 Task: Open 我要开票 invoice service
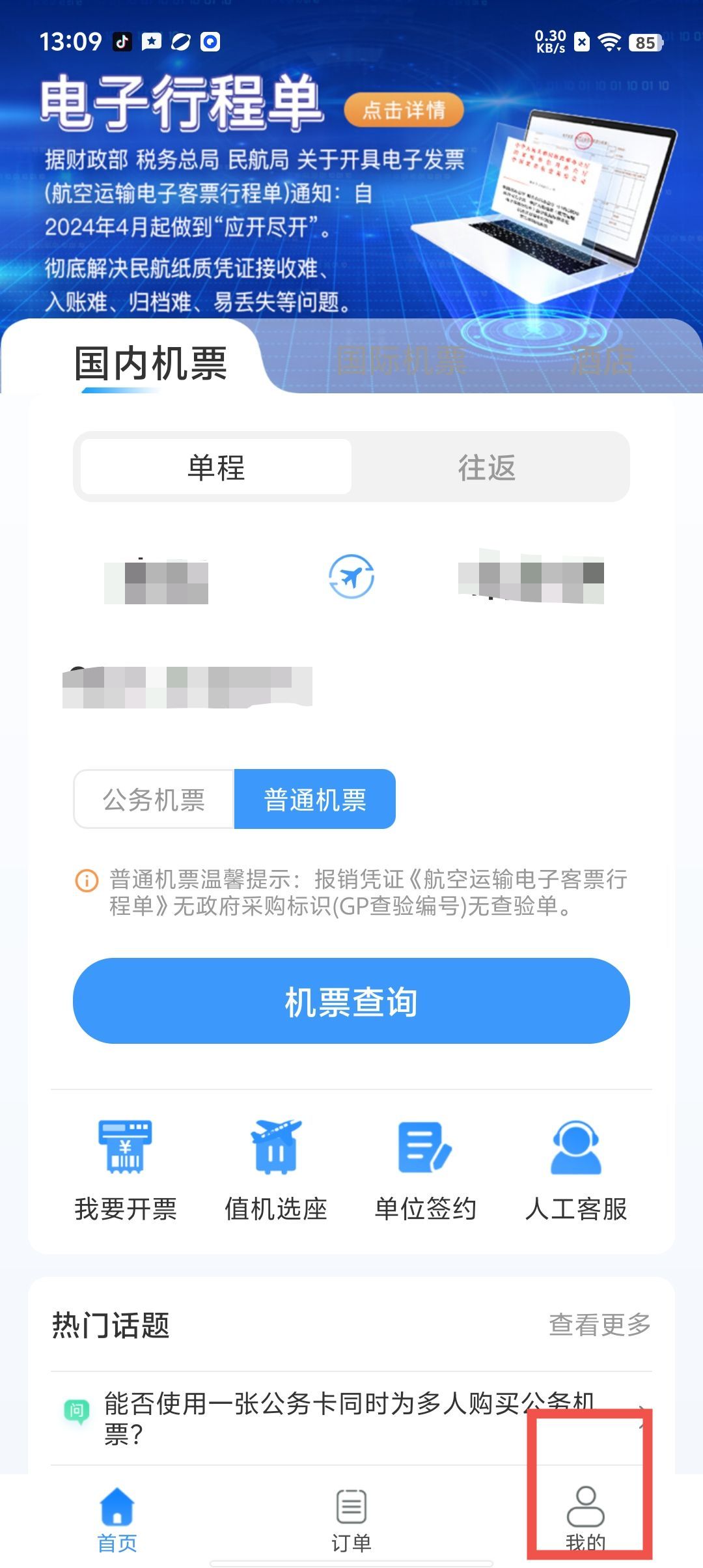click(x=126, y=1170)
